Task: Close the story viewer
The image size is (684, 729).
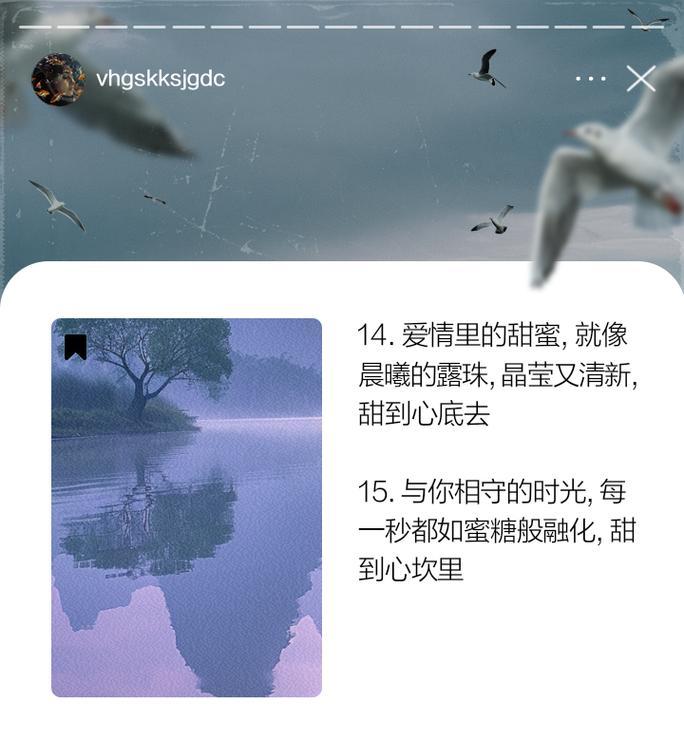Action: (x=641, y=78)
